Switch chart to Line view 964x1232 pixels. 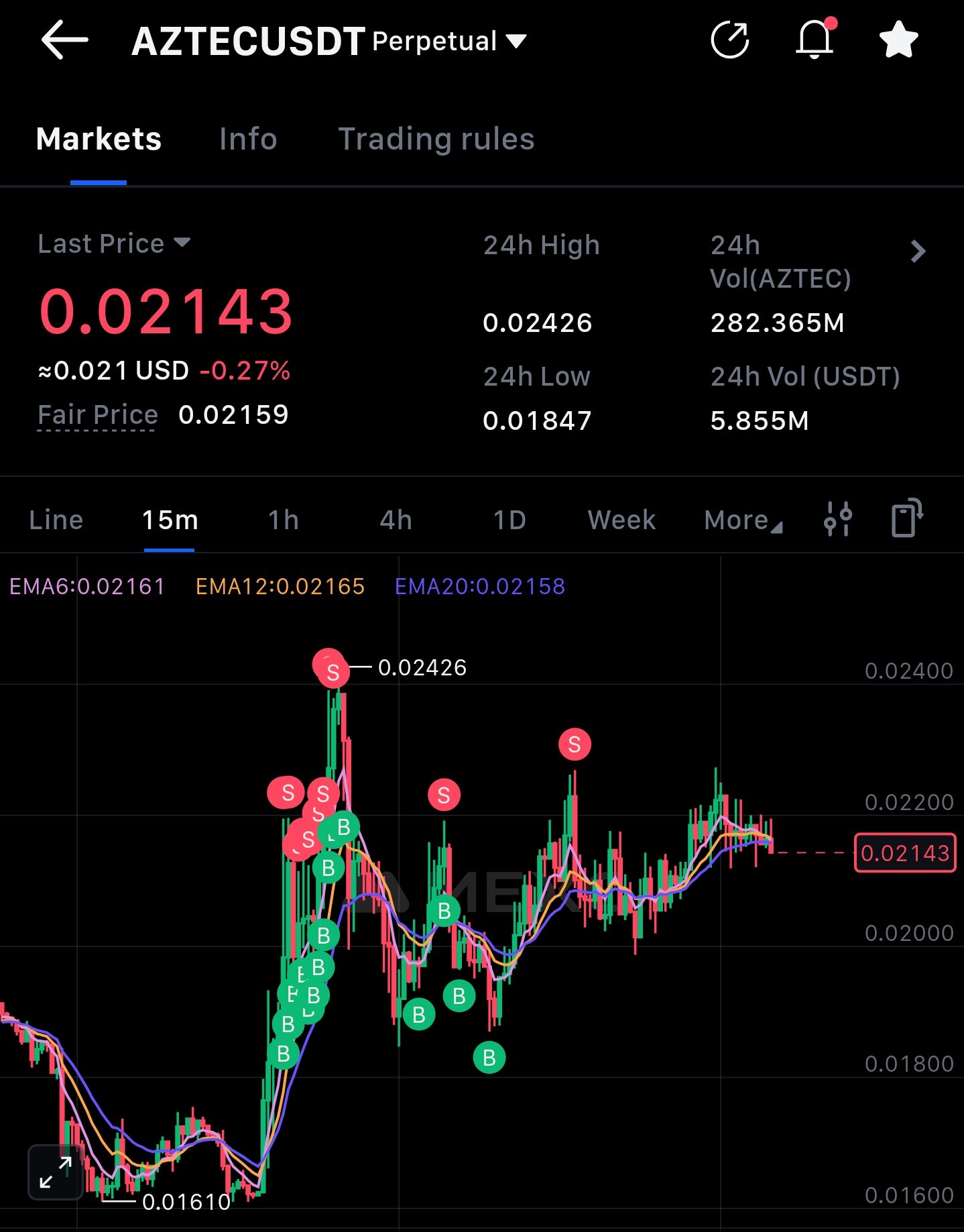pyautogui.click(x=56, y=520)
